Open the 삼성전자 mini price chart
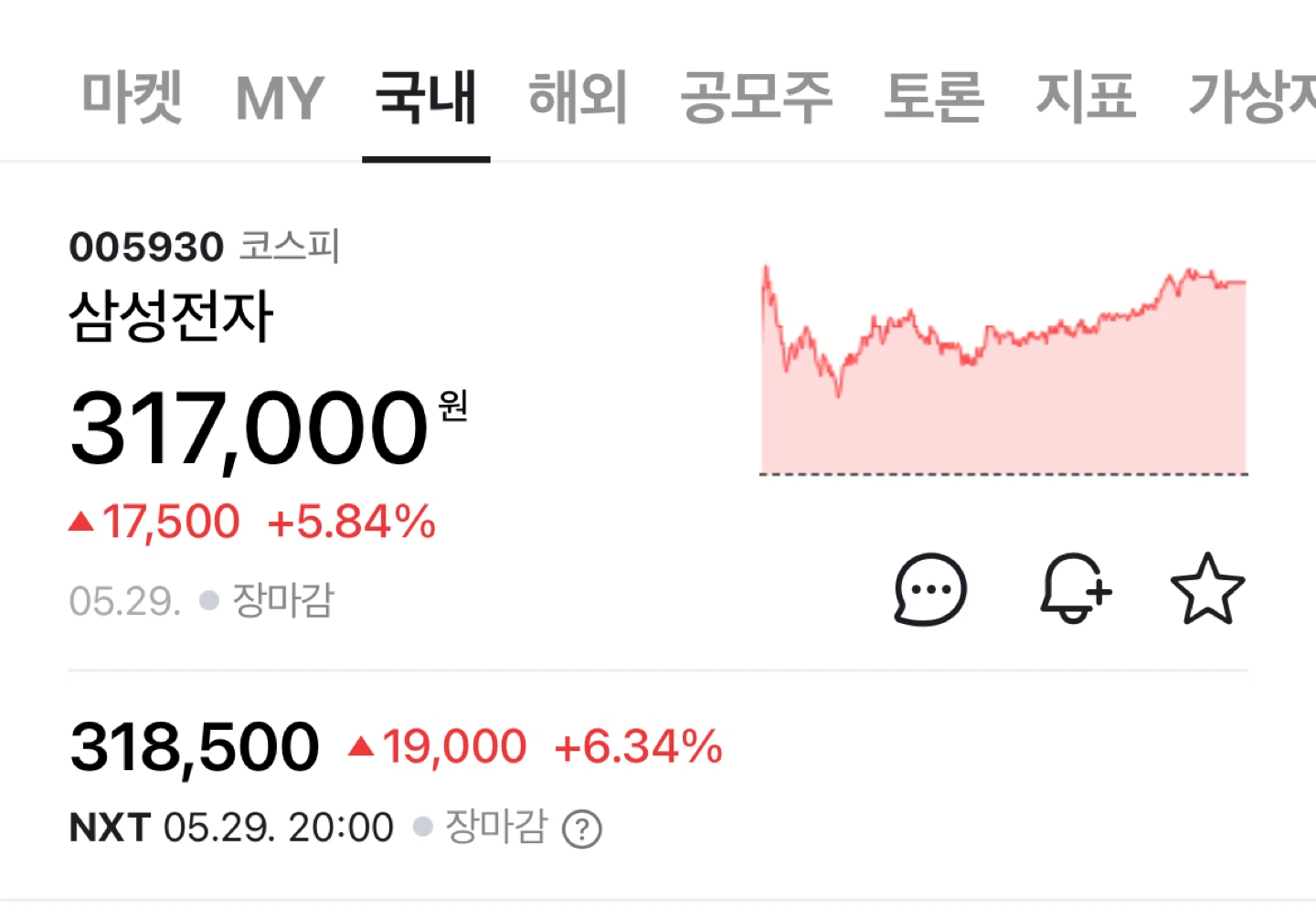This screenshot has height=919, width=1316. tap(1003, 370)
